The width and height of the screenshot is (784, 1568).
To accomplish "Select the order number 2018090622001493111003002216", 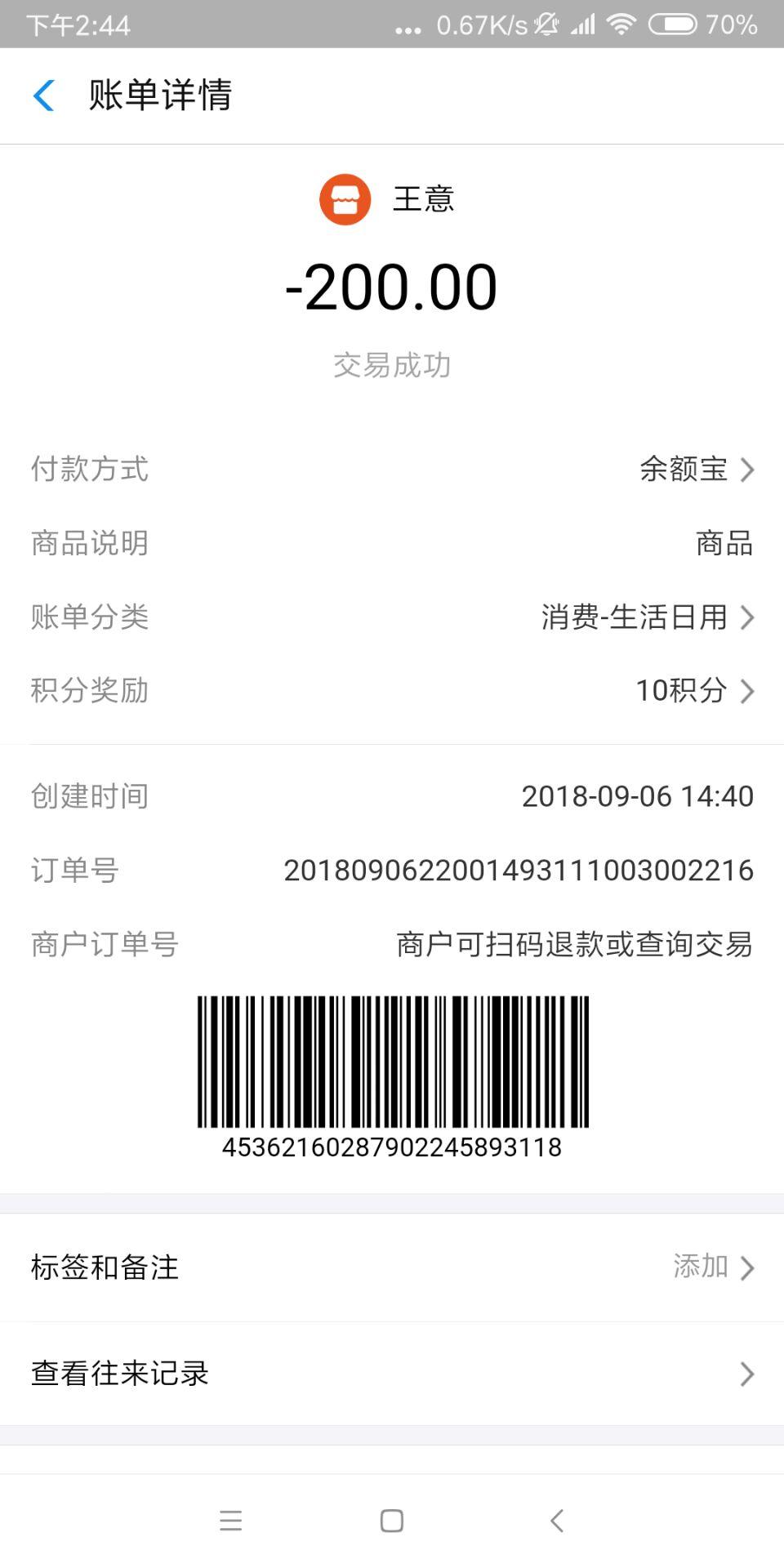I will coord(518,870).
